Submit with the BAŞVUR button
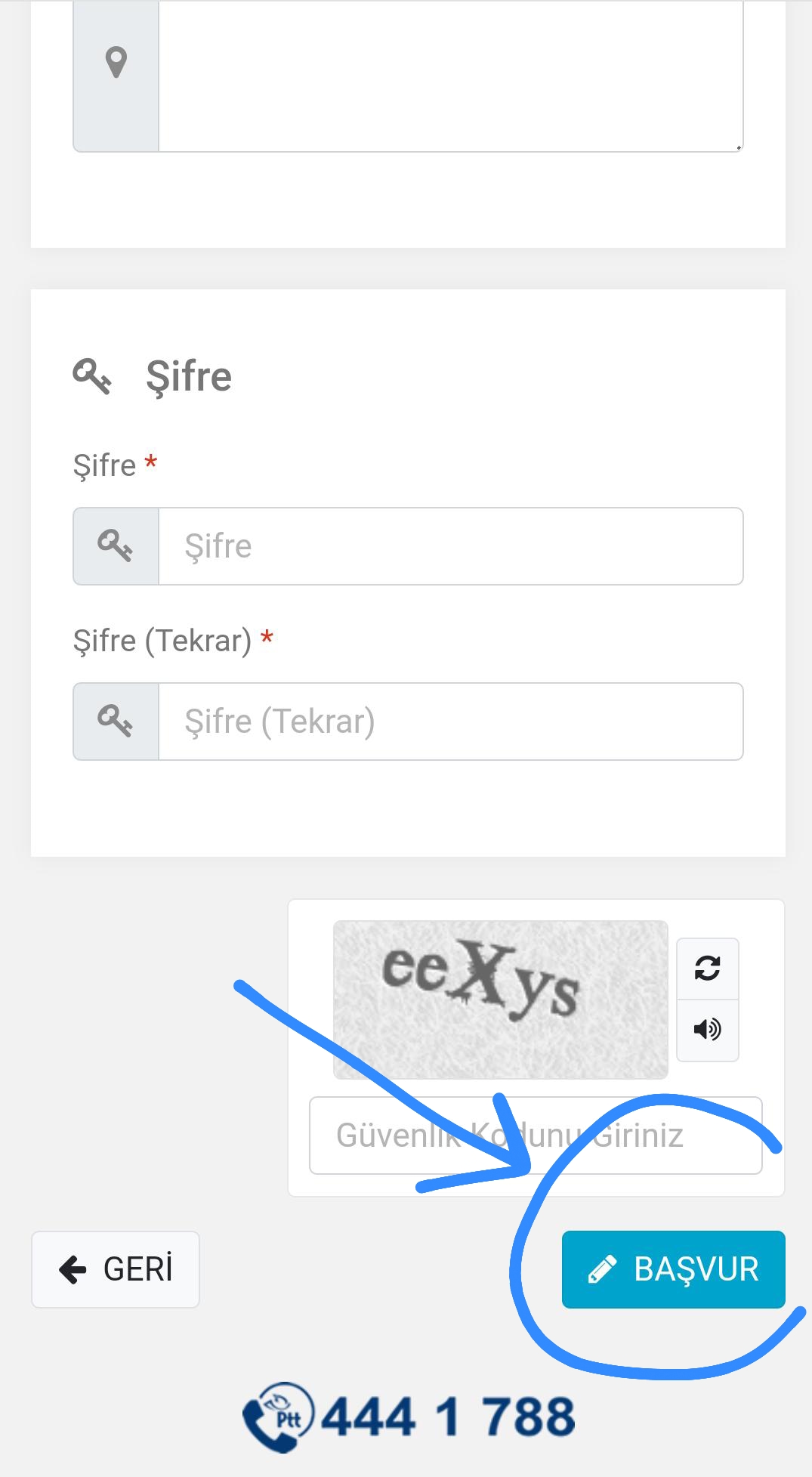 pyautogui.click(x=674, y=1269)
